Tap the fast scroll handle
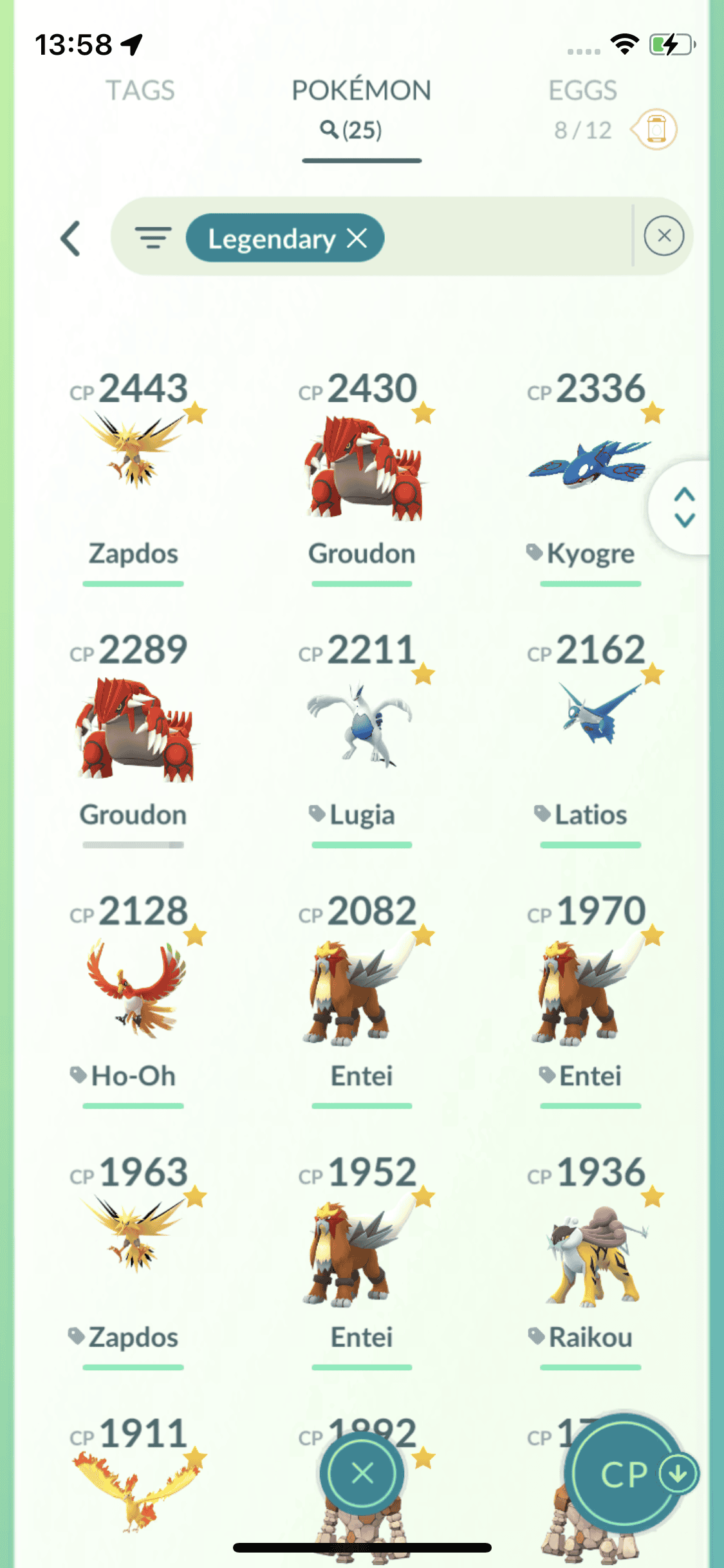The image size is (724, 1568). [684, 507]
